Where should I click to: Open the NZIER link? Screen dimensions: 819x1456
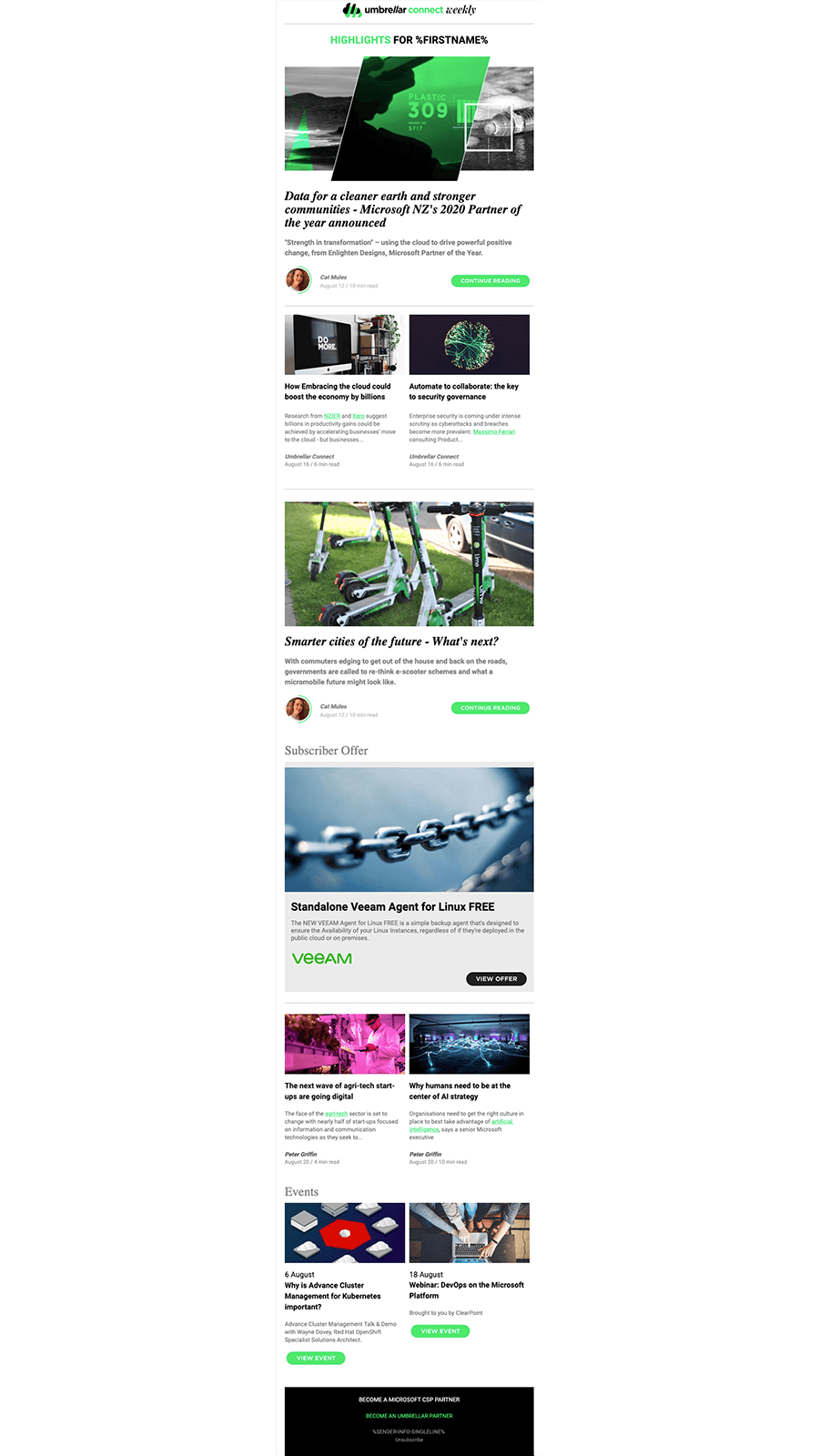click(x=332, y=416)
